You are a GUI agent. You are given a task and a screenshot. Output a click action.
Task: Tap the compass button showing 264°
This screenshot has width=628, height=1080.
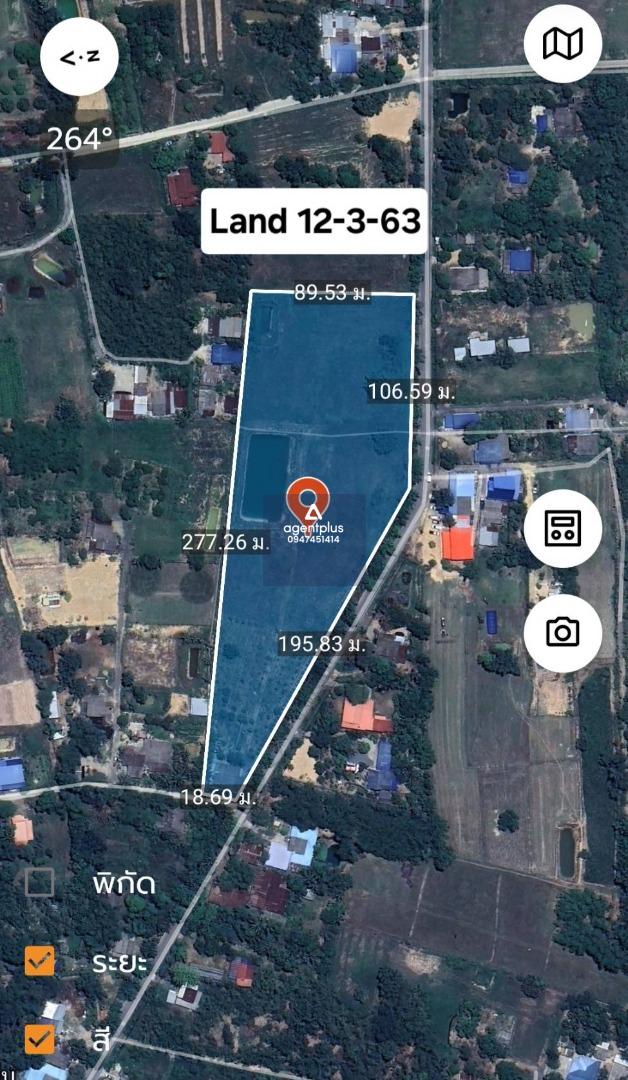click(80, 56)
